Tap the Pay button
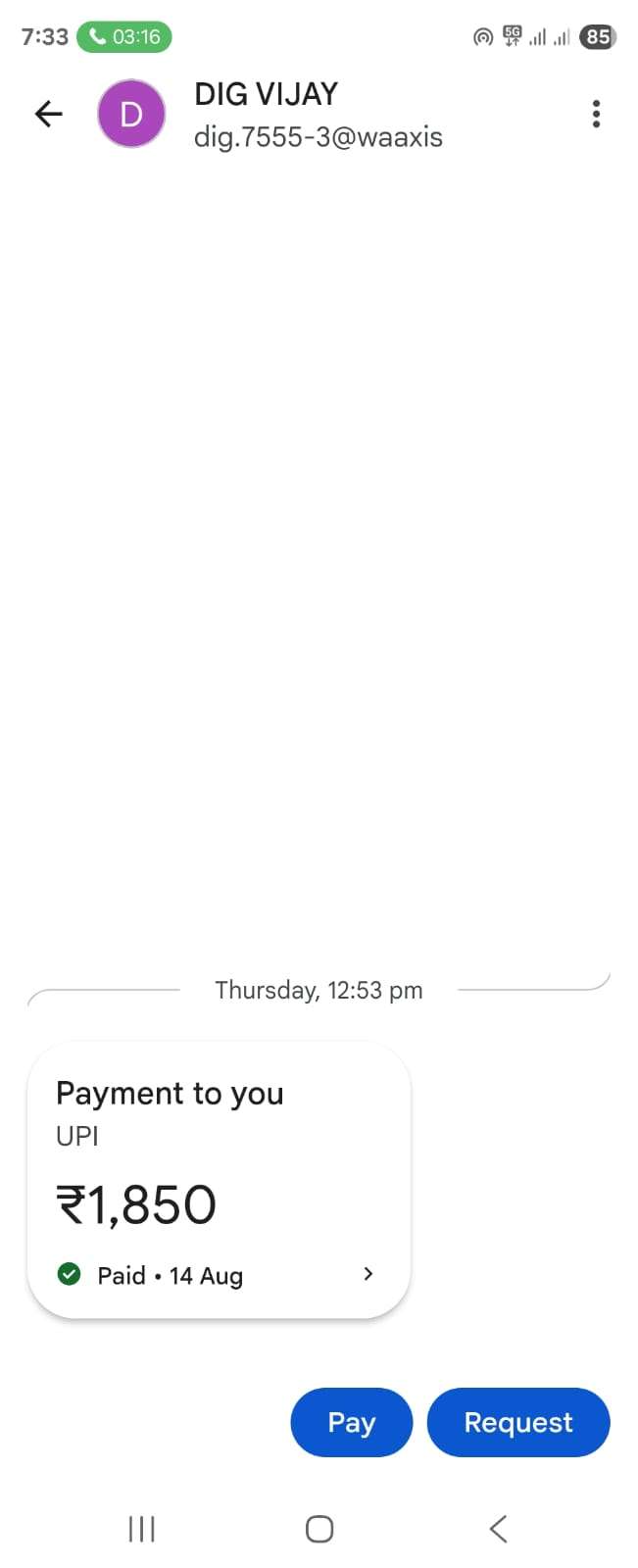The width and height of the screenshot is (638, 1568). (x=351, y=1422)
